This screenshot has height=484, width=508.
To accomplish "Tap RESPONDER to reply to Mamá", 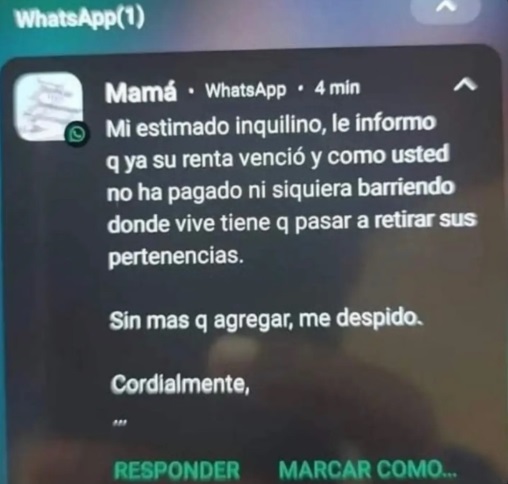I will point(177,469).
